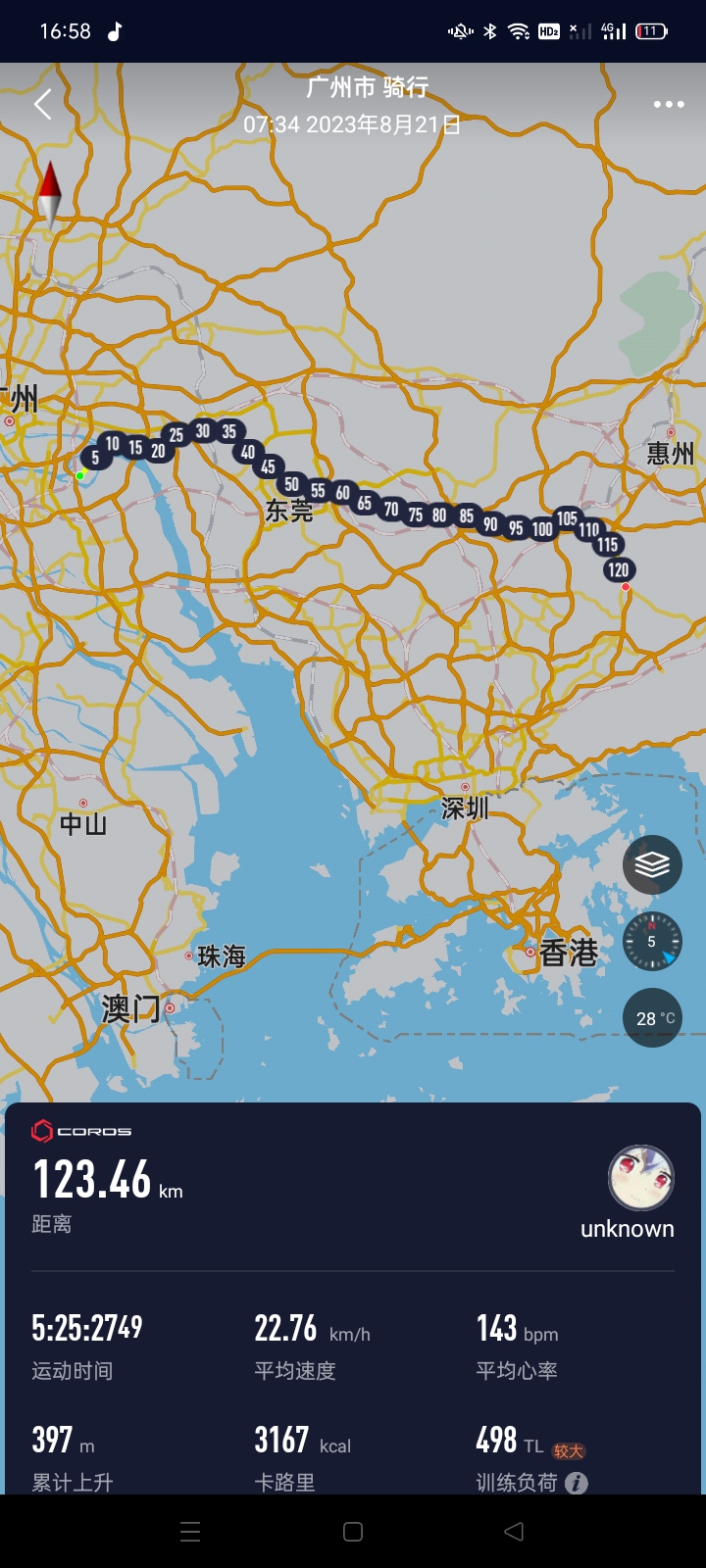Tap the 60 km marker near 东莞
The height and width of the screenshot is (1568, 706).
(x=342, y=495)
